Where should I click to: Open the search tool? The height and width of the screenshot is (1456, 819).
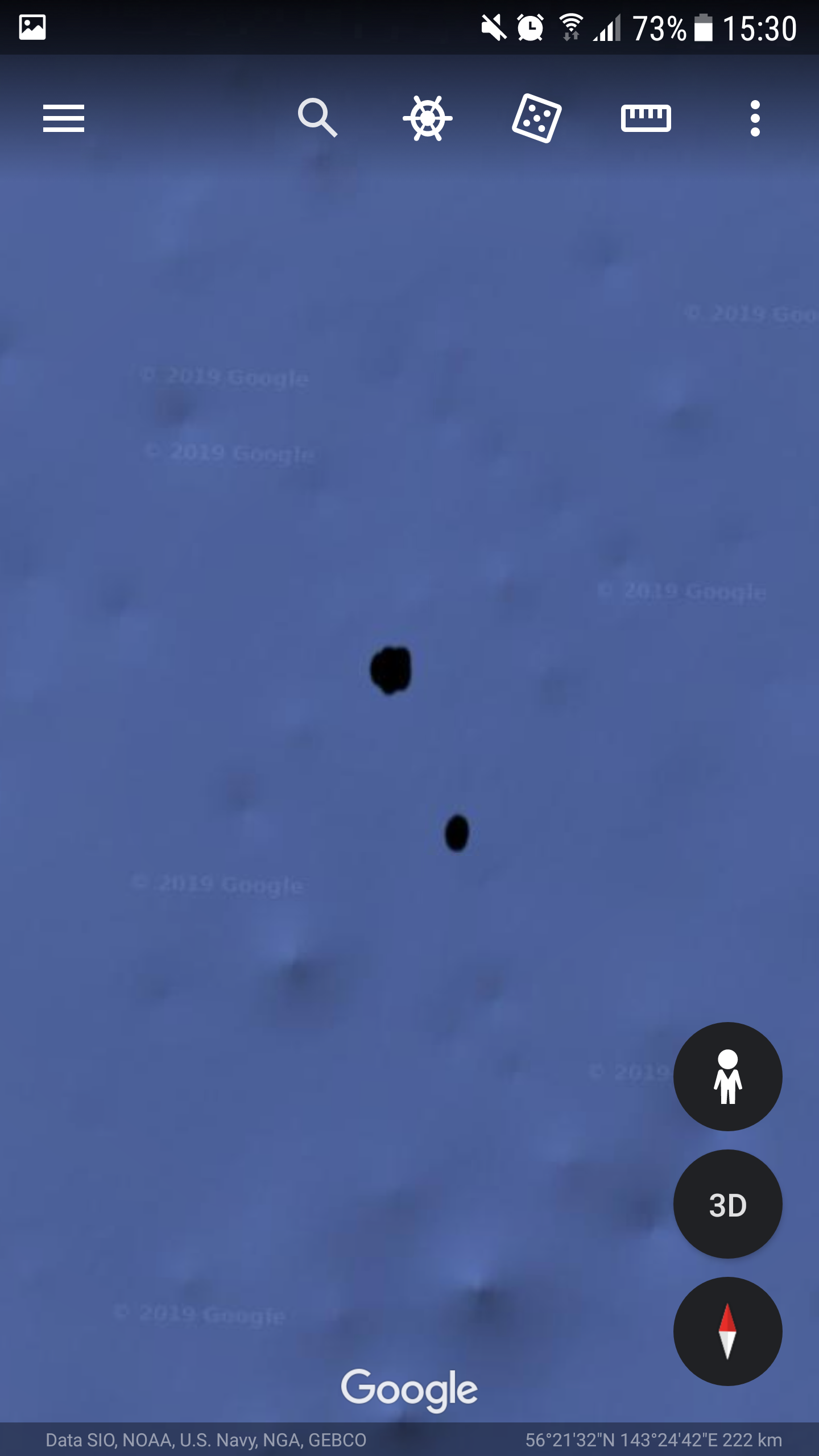317,118
